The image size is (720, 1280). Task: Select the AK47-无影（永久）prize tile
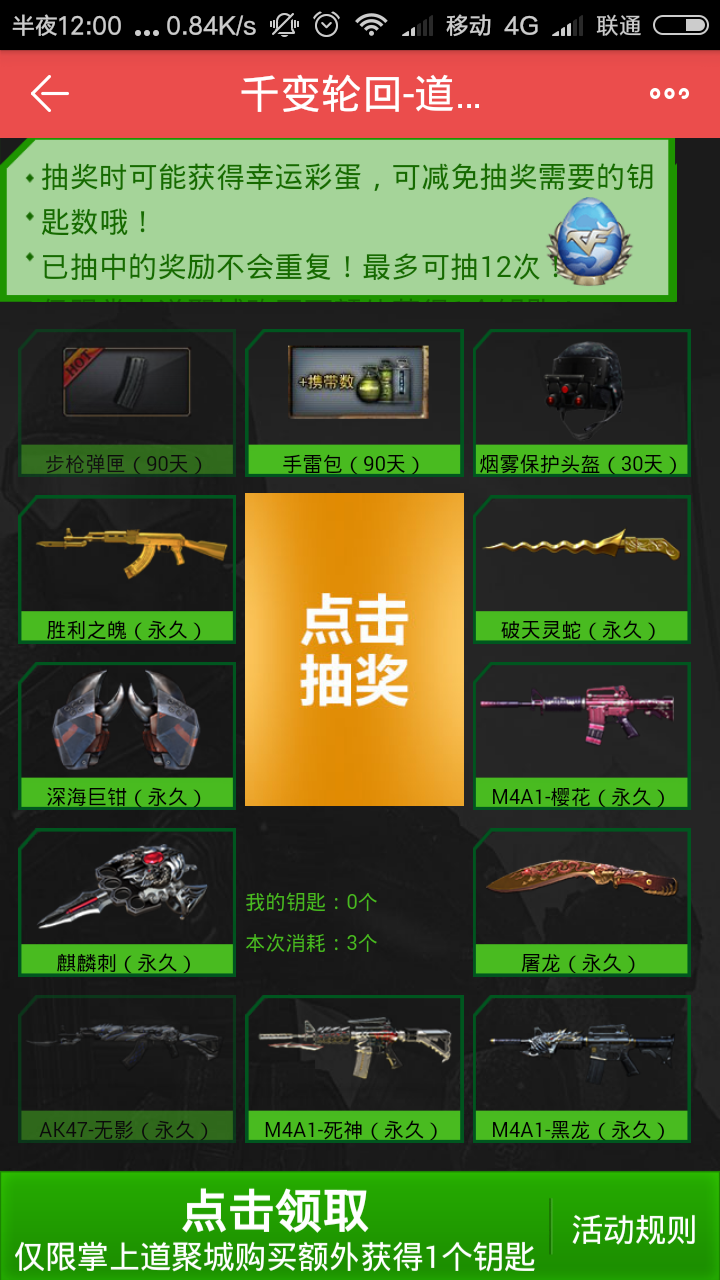(x=127, y=1069)
